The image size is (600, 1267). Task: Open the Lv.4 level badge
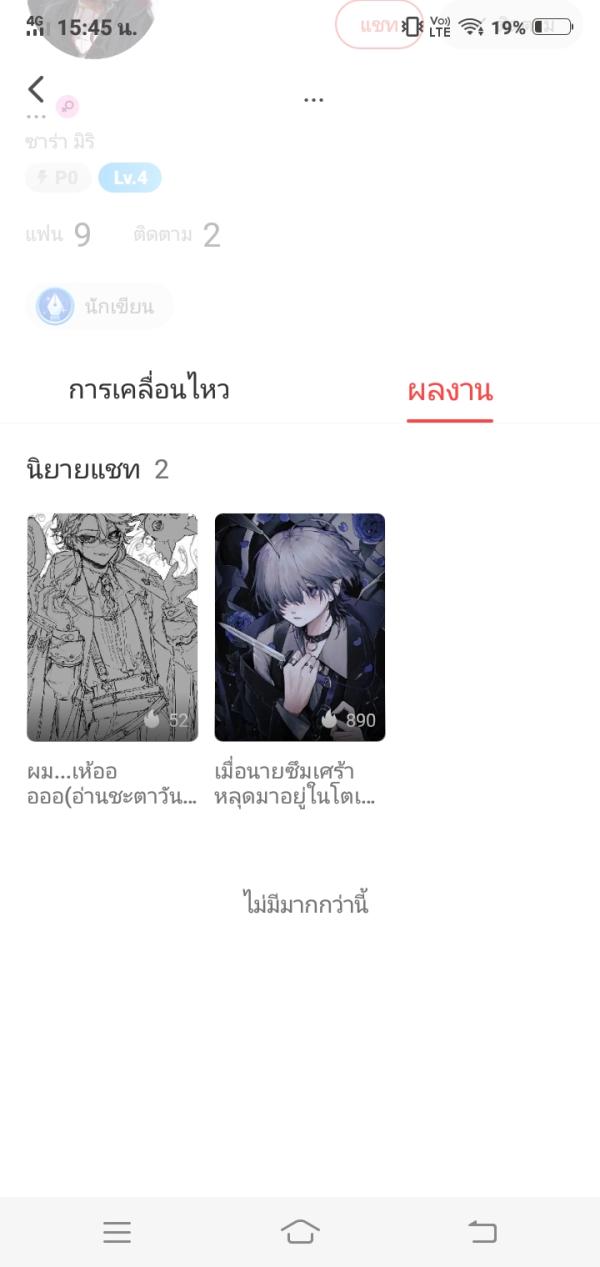tap(130, 178)
